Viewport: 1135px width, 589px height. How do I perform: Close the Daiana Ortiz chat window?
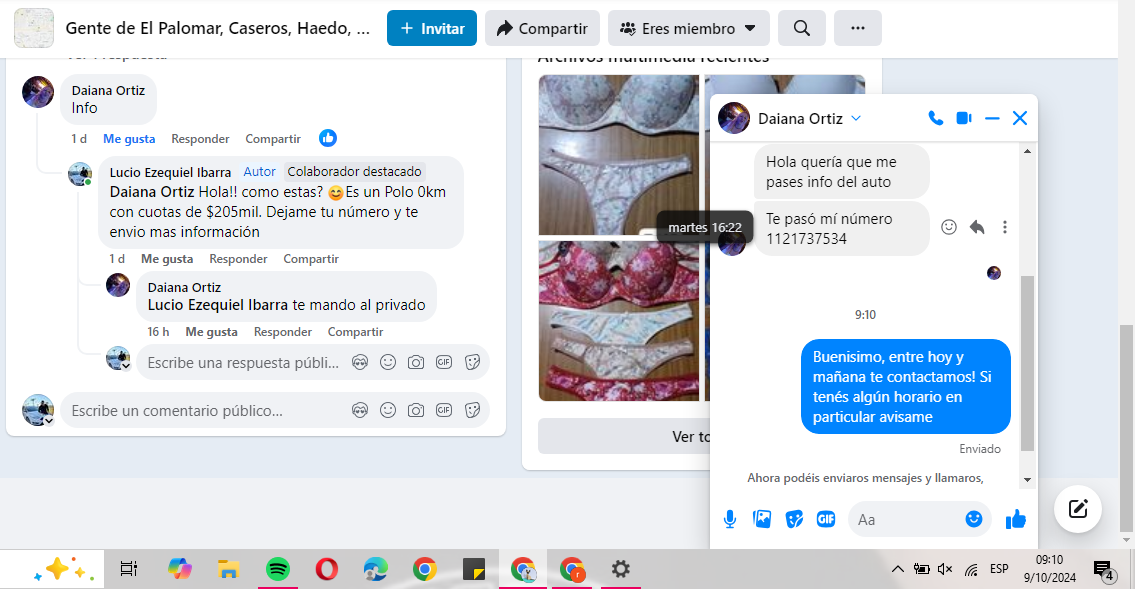(1020, 118)
